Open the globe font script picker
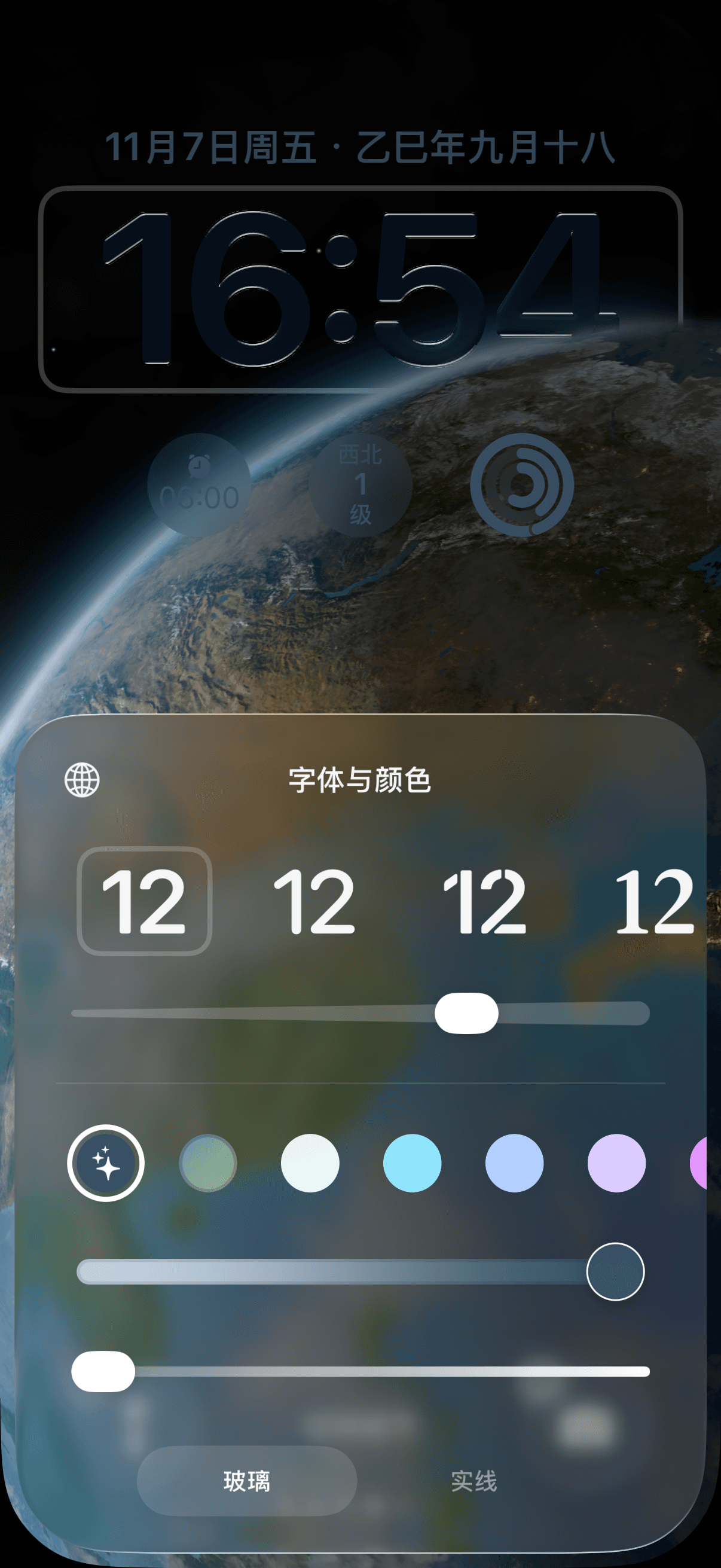The height and width of the screenshot is (1568, 721). tap(81, 780)
